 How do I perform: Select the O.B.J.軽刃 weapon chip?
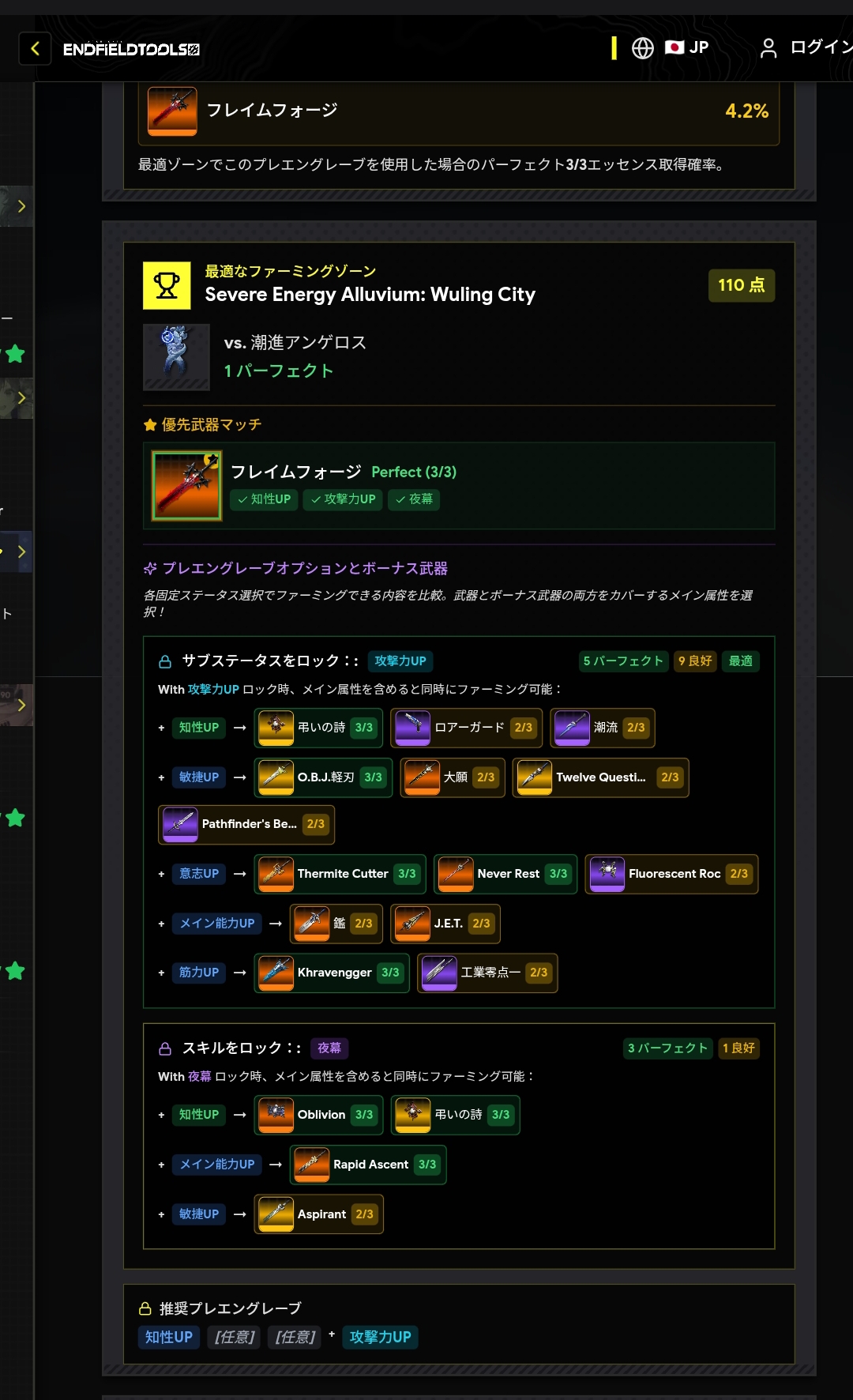click(323, 777)
